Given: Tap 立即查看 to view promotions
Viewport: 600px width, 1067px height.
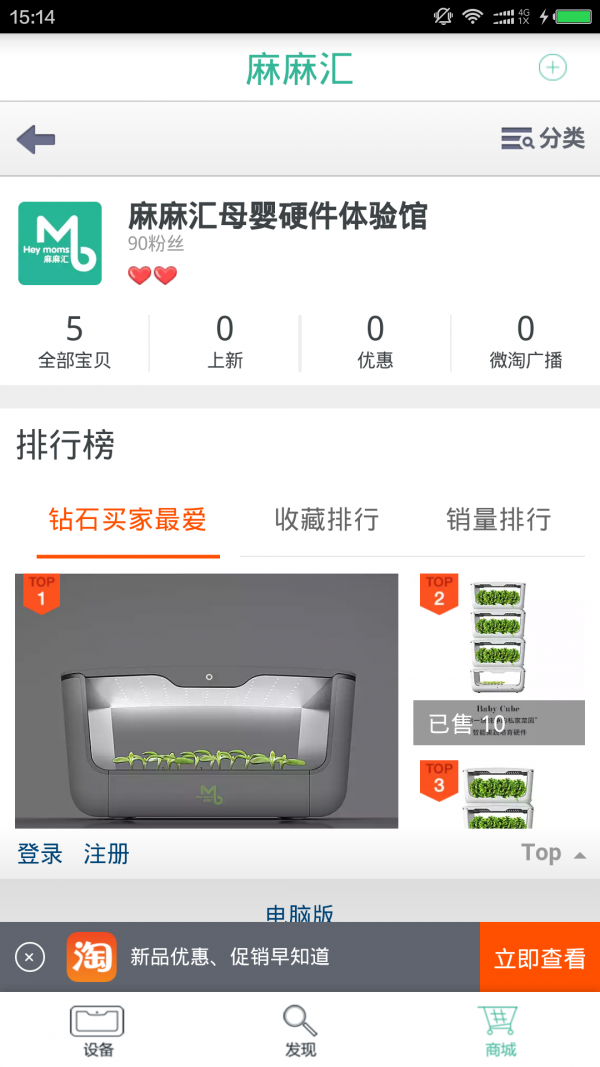Looking at the screenshot, I should point(539,957).
